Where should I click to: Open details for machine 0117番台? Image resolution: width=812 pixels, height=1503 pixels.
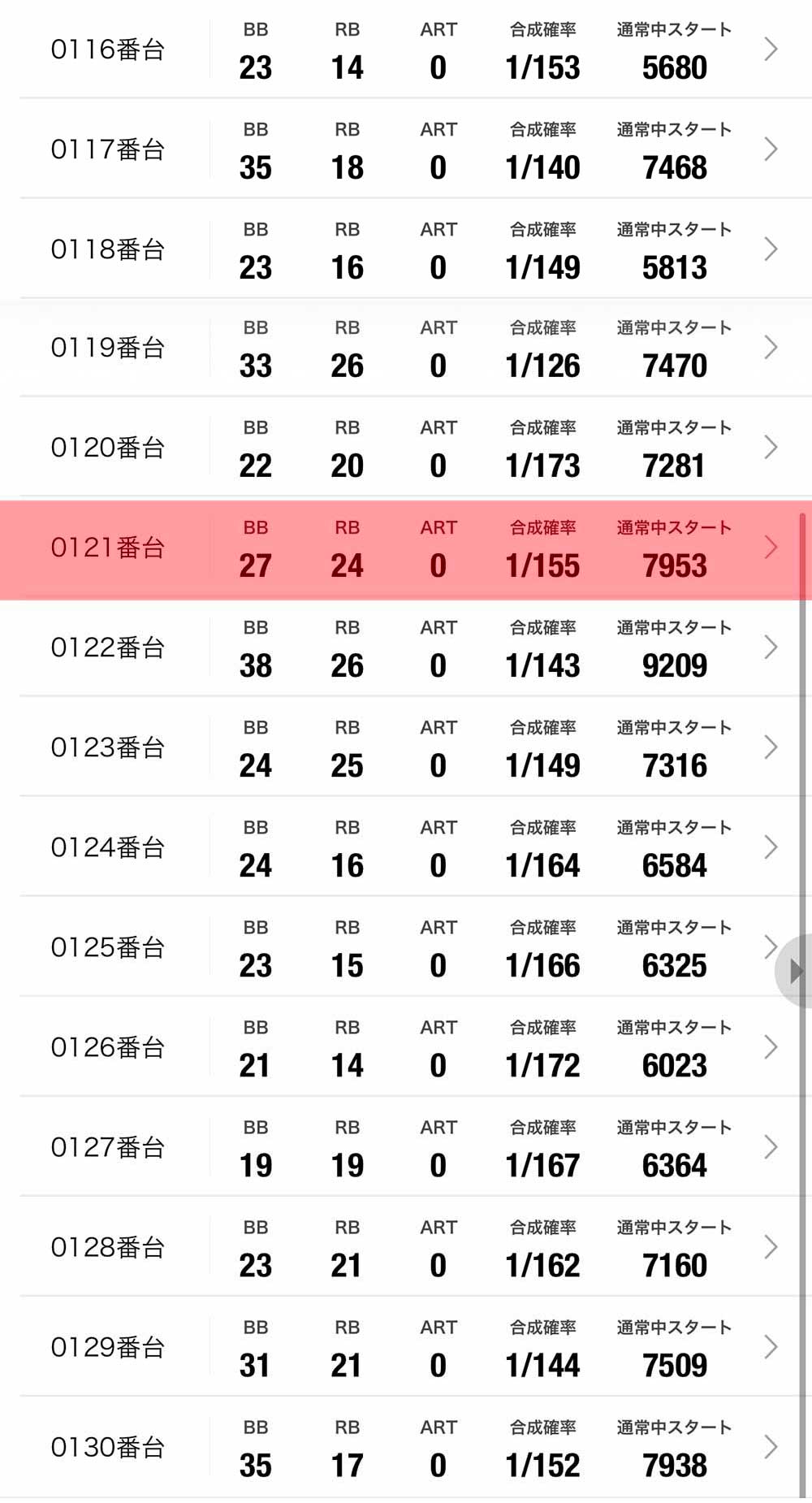(x=406, y=149)
